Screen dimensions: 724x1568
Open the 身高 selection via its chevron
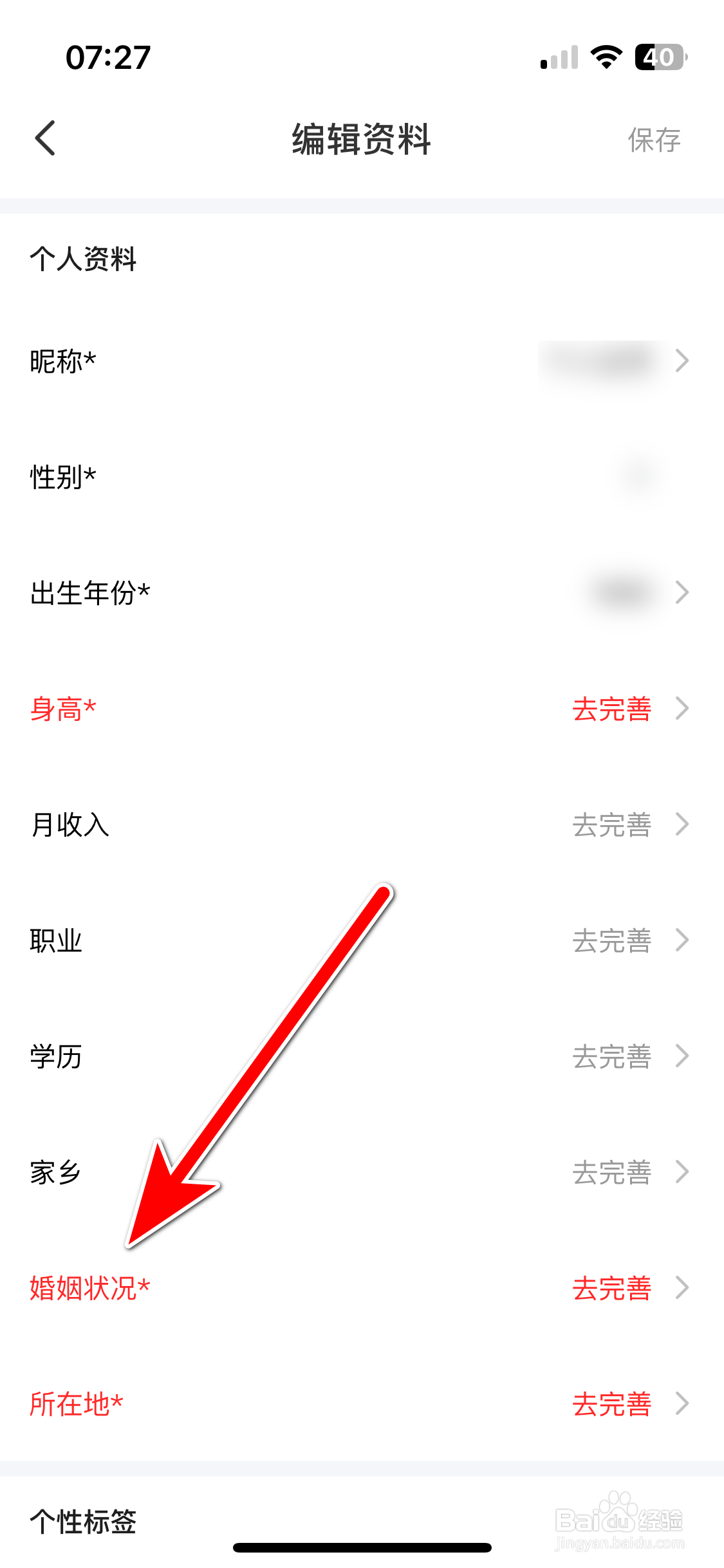coord(681,708)
